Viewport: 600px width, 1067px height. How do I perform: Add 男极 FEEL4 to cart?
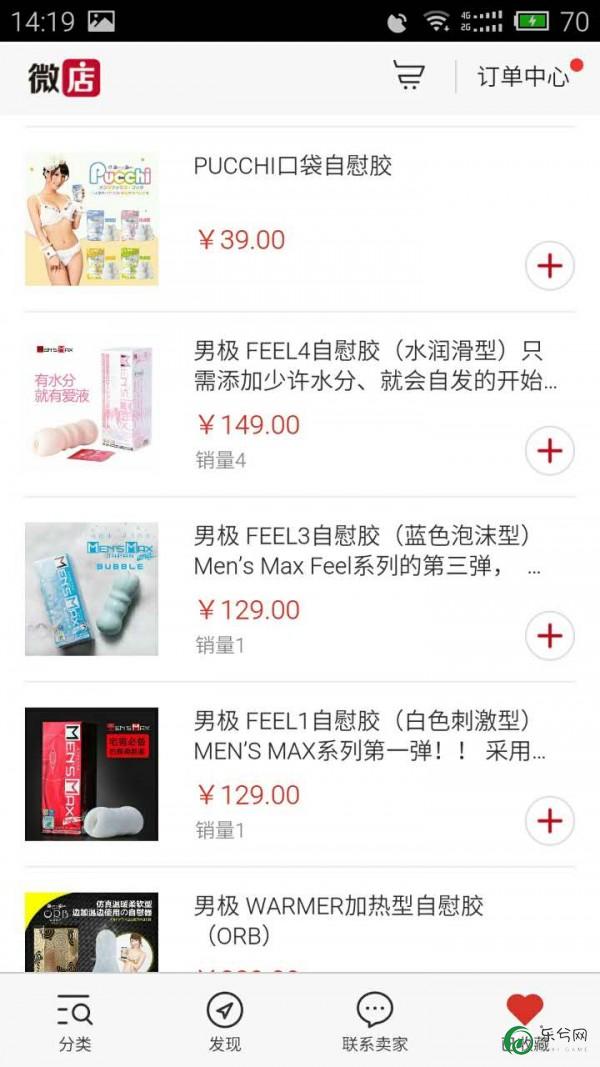tap(549, 451)
